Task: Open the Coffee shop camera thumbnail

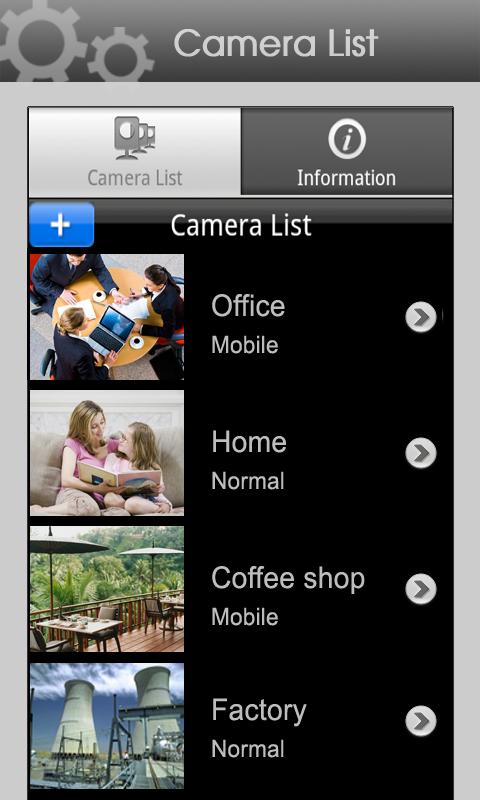Action: tap(107, 589)
